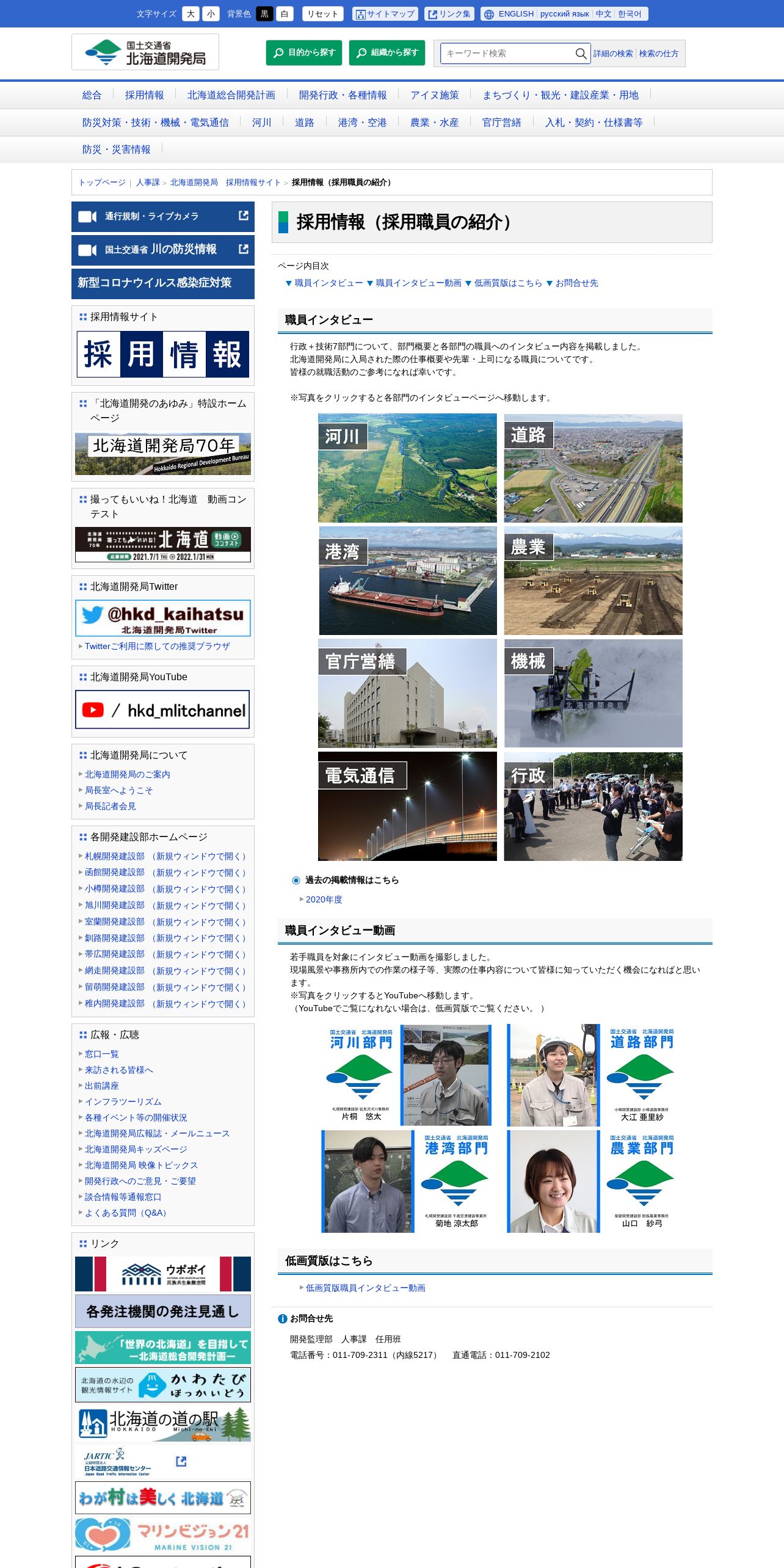Open 低画質版職員インタビュー動画 link

click(x=365, y=1288)
